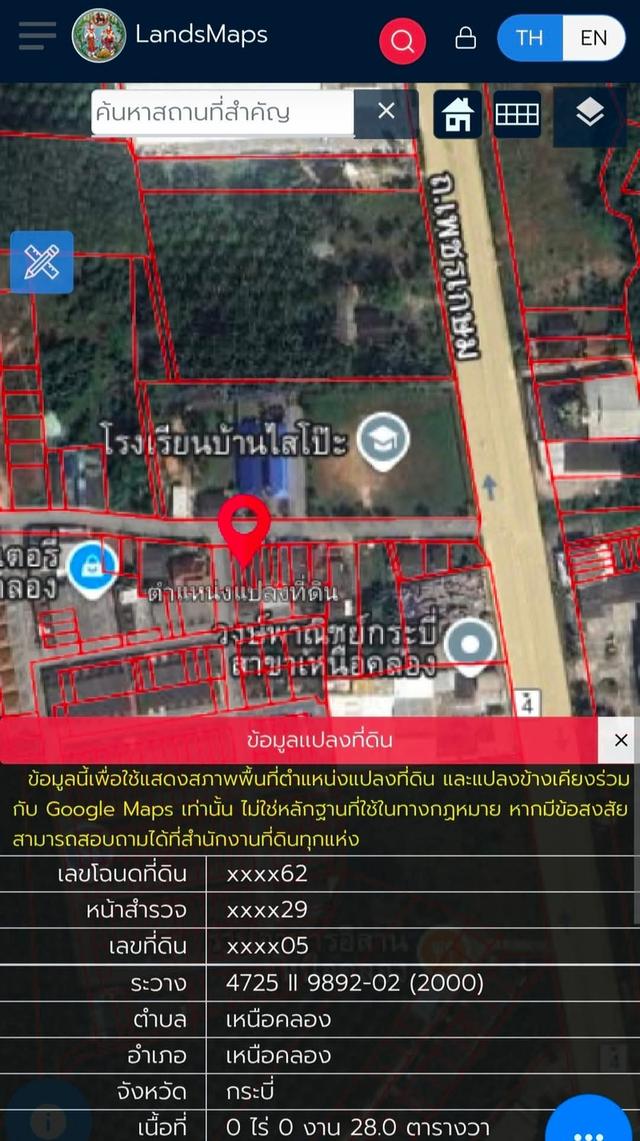The height and width of the screenshot is (1141, 640).
Task: Tap the red search button
Action: tap(402, 41)
